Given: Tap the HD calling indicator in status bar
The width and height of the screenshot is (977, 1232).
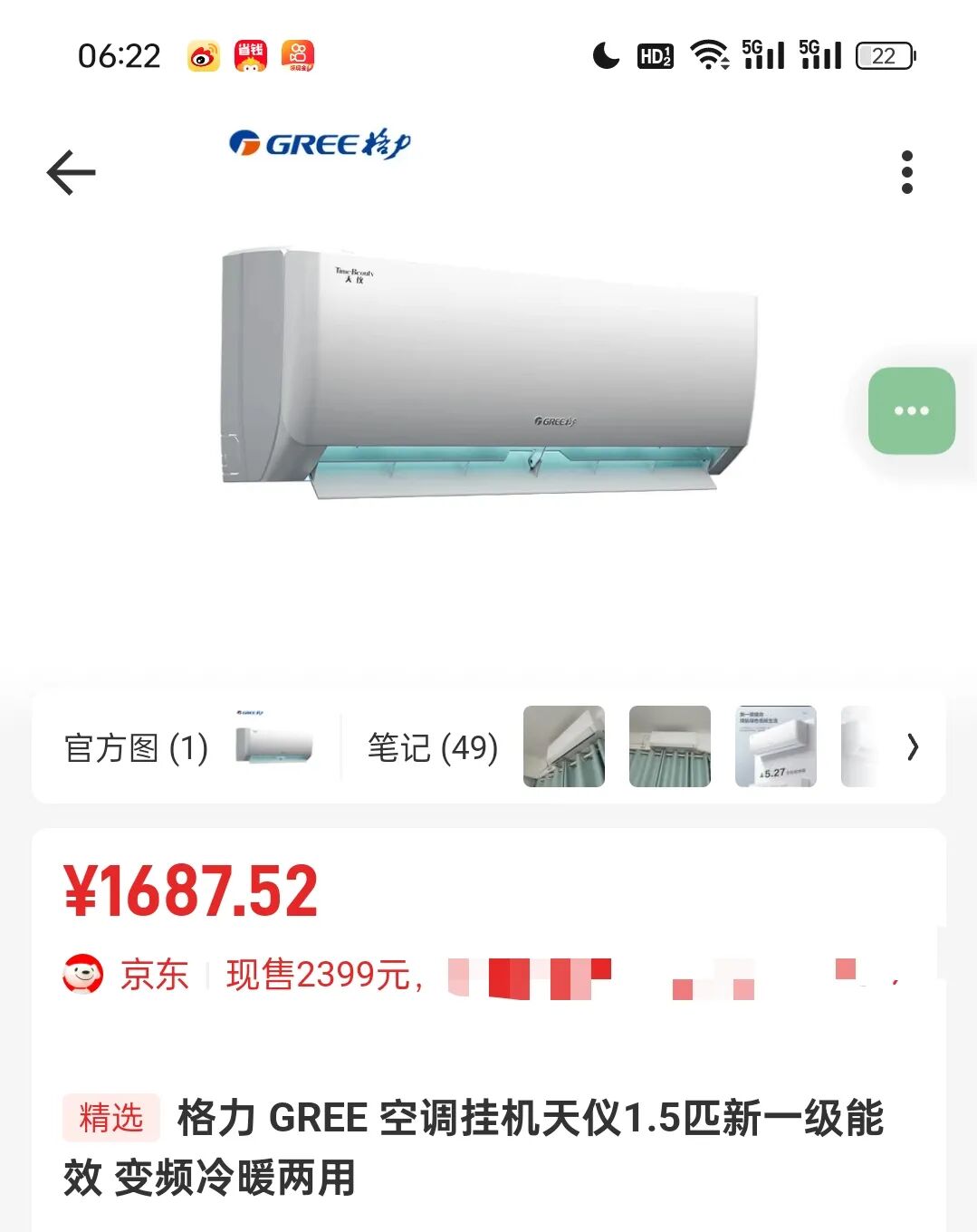Looking at the screenshot, I should [x=654, y=55].
